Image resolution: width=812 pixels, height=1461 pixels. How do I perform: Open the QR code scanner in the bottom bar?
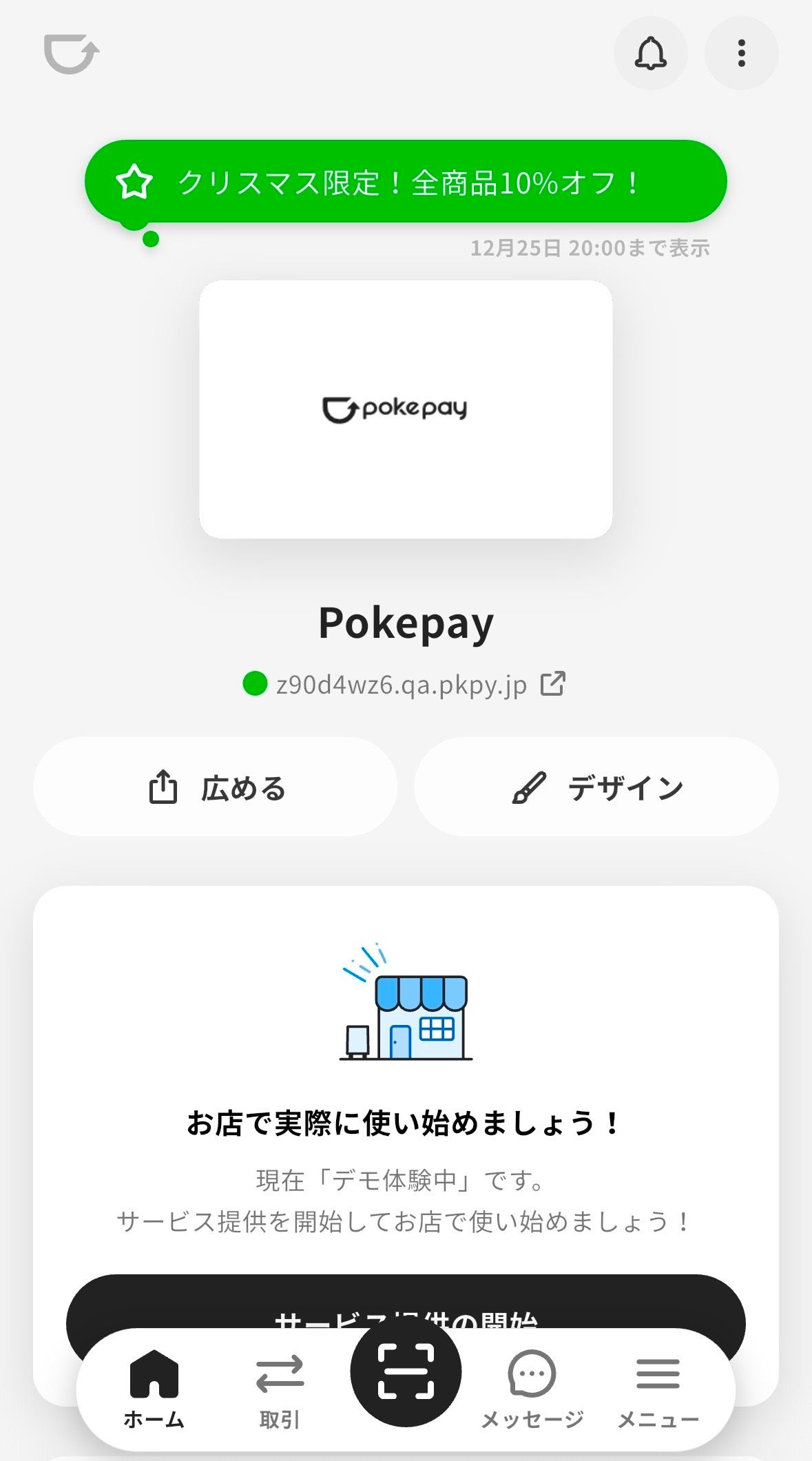tap(406, 1371)
